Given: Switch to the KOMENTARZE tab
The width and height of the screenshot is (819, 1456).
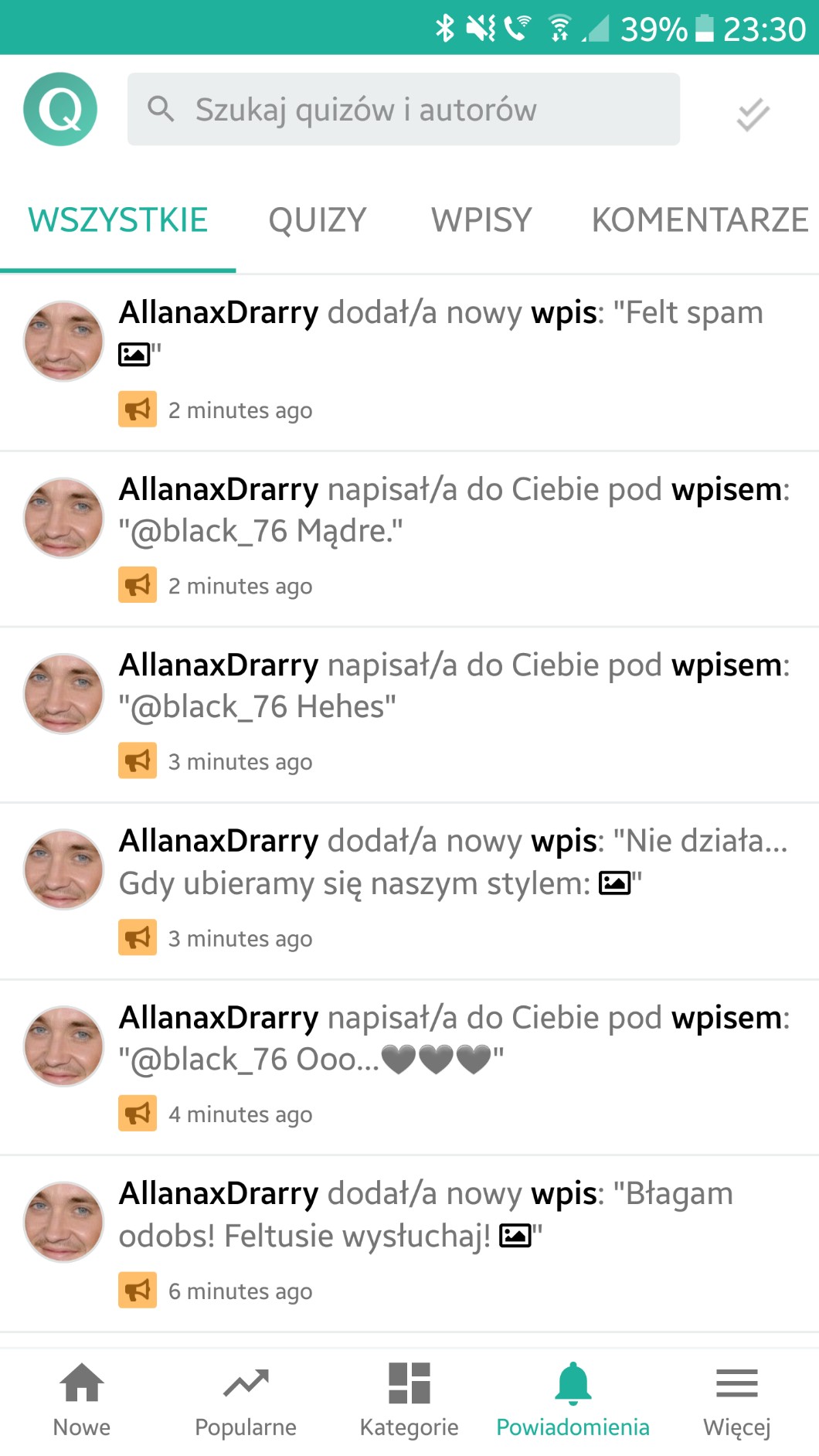Looking at the screenshot, I should pos(699,220).
